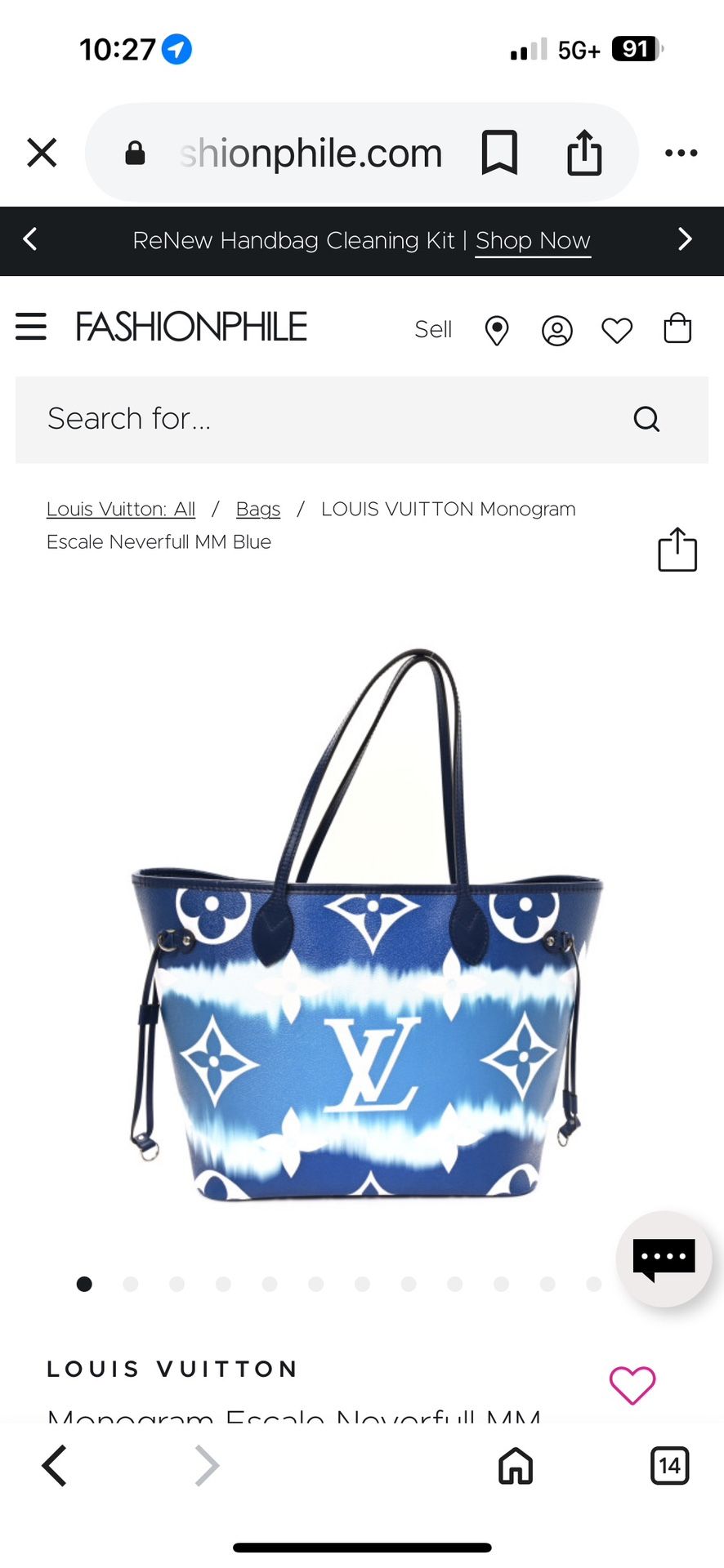Show previous promo banner
Screen dimensions: 724x1568
click(30, 239)
